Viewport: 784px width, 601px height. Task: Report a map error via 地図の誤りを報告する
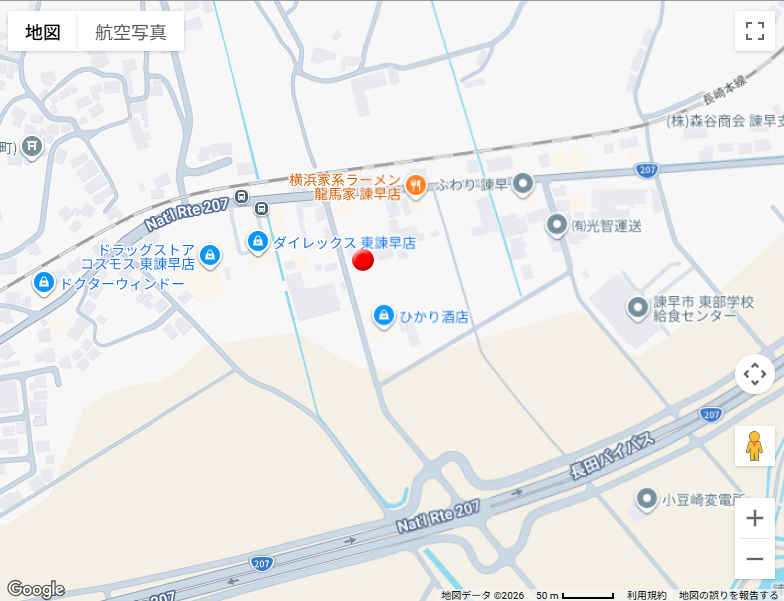728,595
